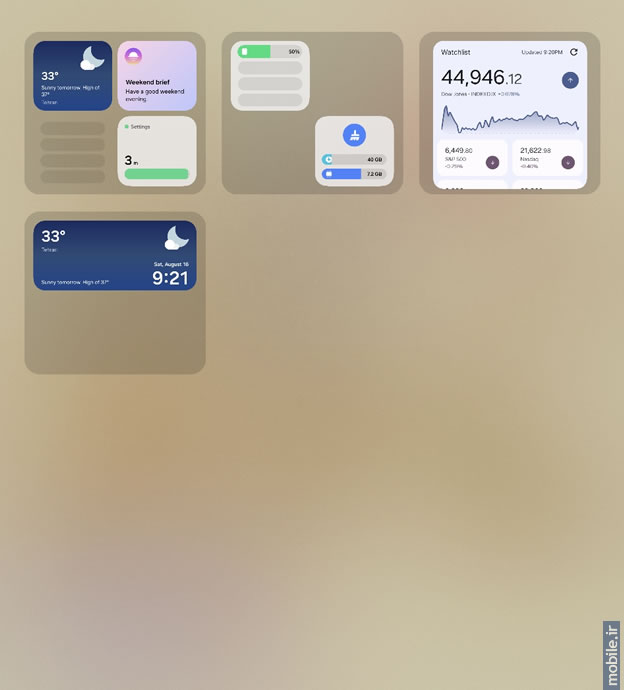Open the Dow Jones up-arrow button
This screenshot has height=690, width=624.
(570, 80)
